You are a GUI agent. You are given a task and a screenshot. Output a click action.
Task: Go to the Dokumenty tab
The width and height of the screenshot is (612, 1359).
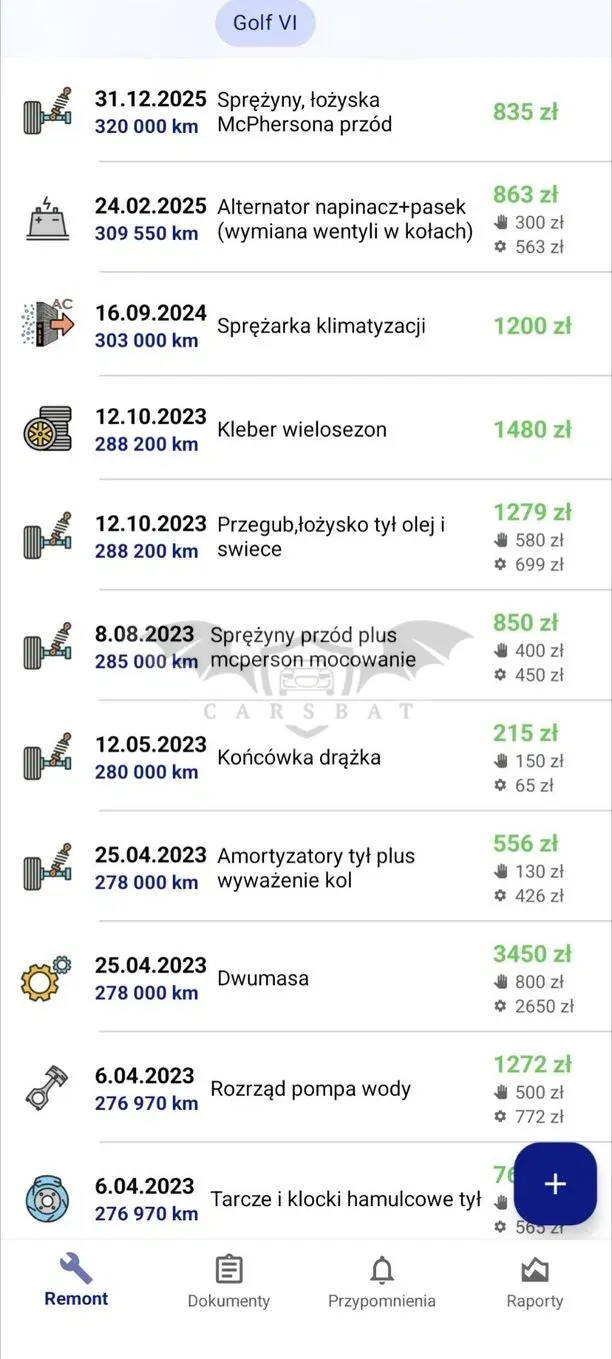[x=229, y=1282]
